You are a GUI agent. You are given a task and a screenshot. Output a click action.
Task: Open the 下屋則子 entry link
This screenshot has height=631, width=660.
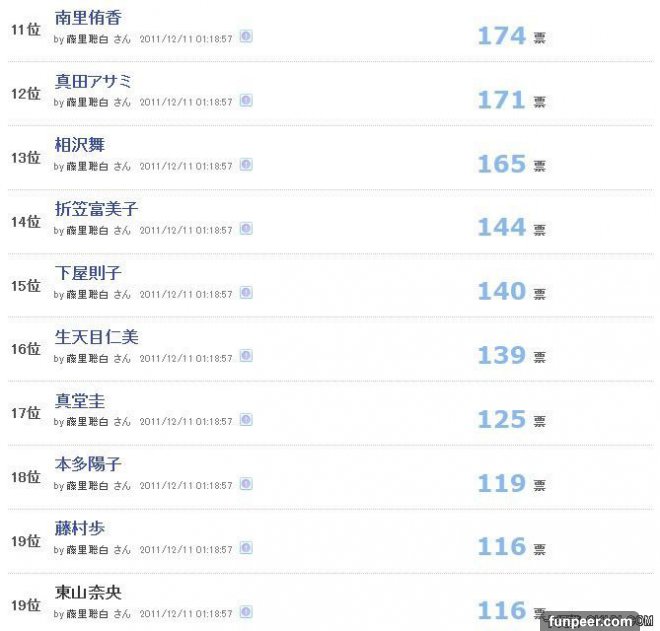[x=88, y=273]
